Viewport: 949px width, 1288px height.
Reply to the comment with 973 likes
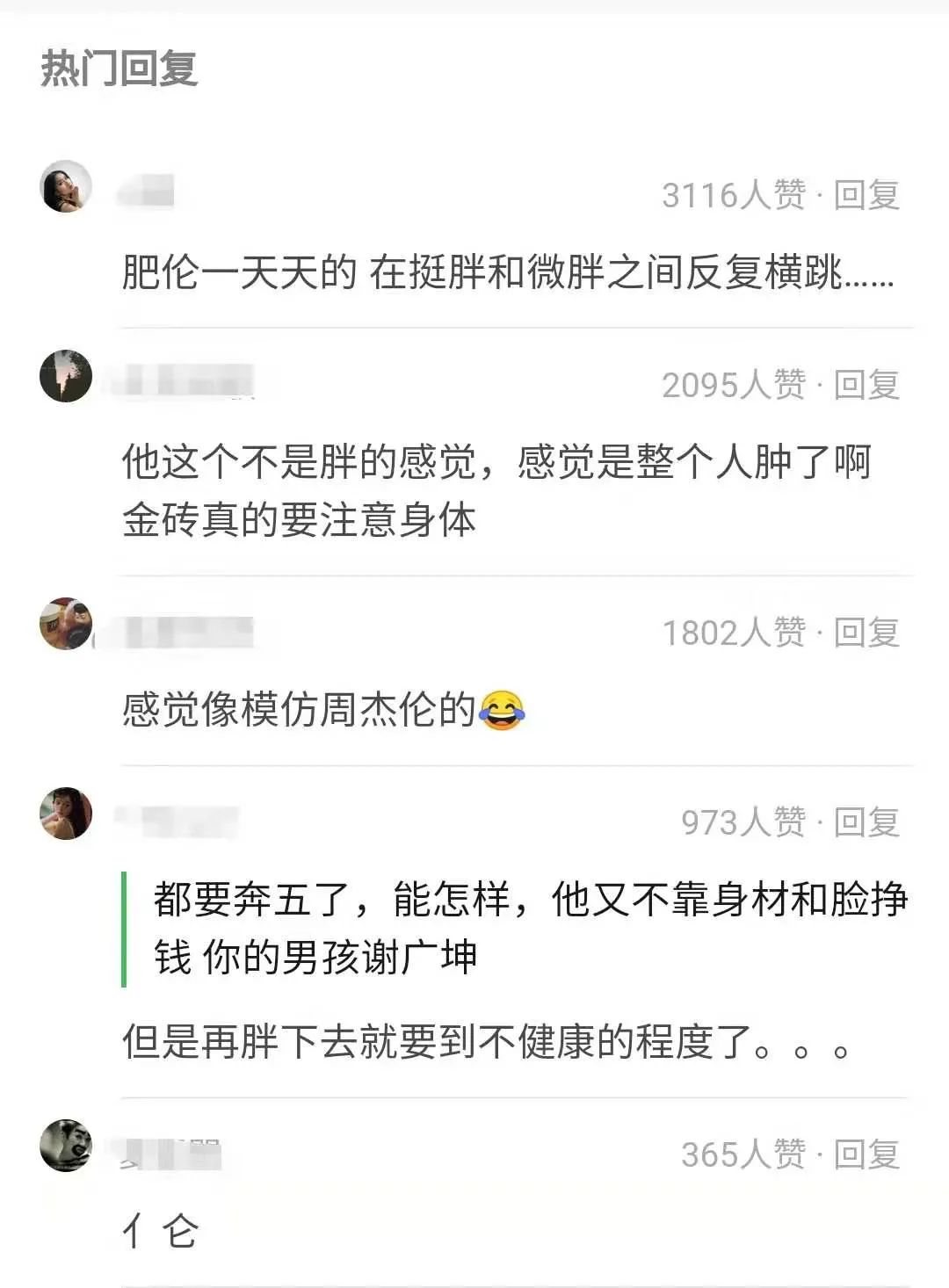click(x=866, y=822)
